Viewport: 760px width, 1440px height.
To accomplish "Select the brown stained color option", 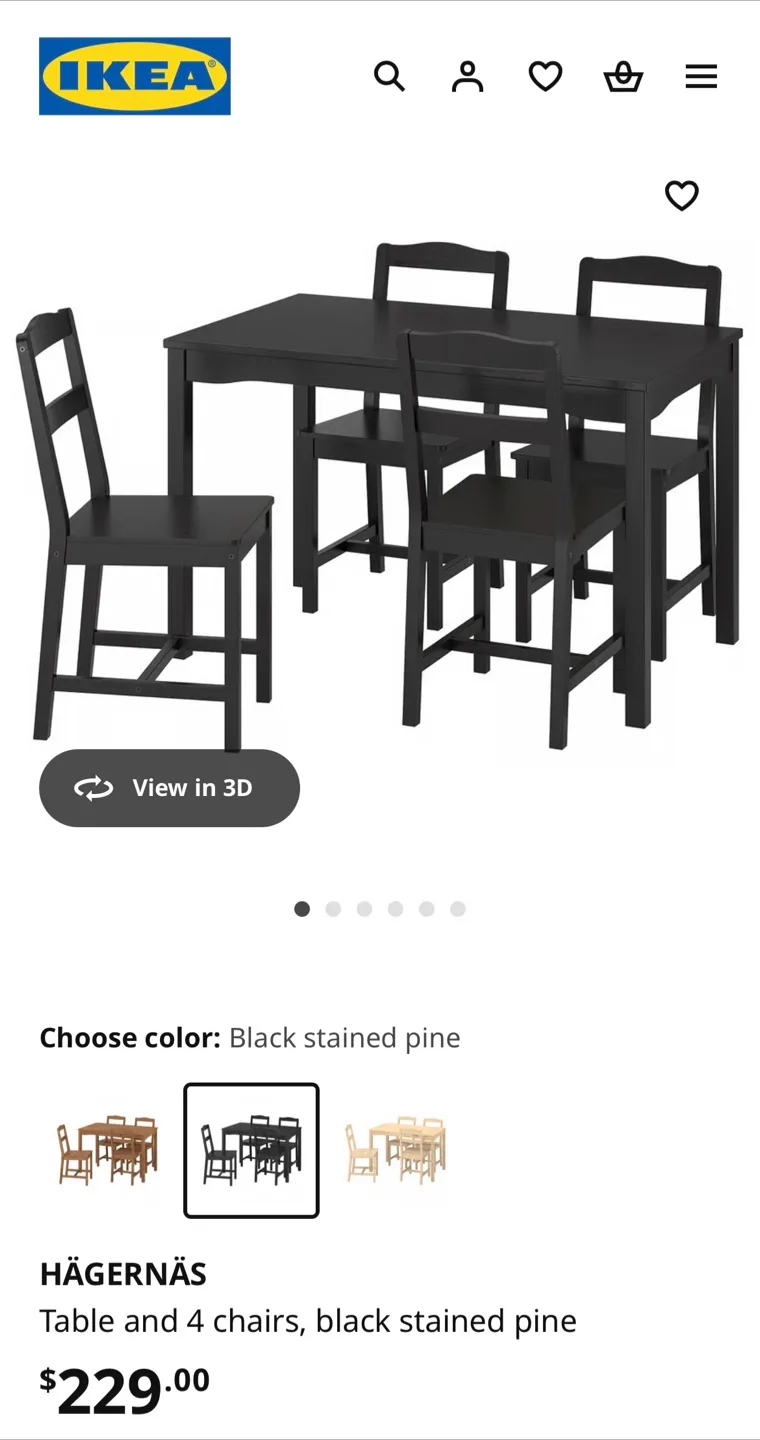I will pyautogui.click(x=107, y=1150).
